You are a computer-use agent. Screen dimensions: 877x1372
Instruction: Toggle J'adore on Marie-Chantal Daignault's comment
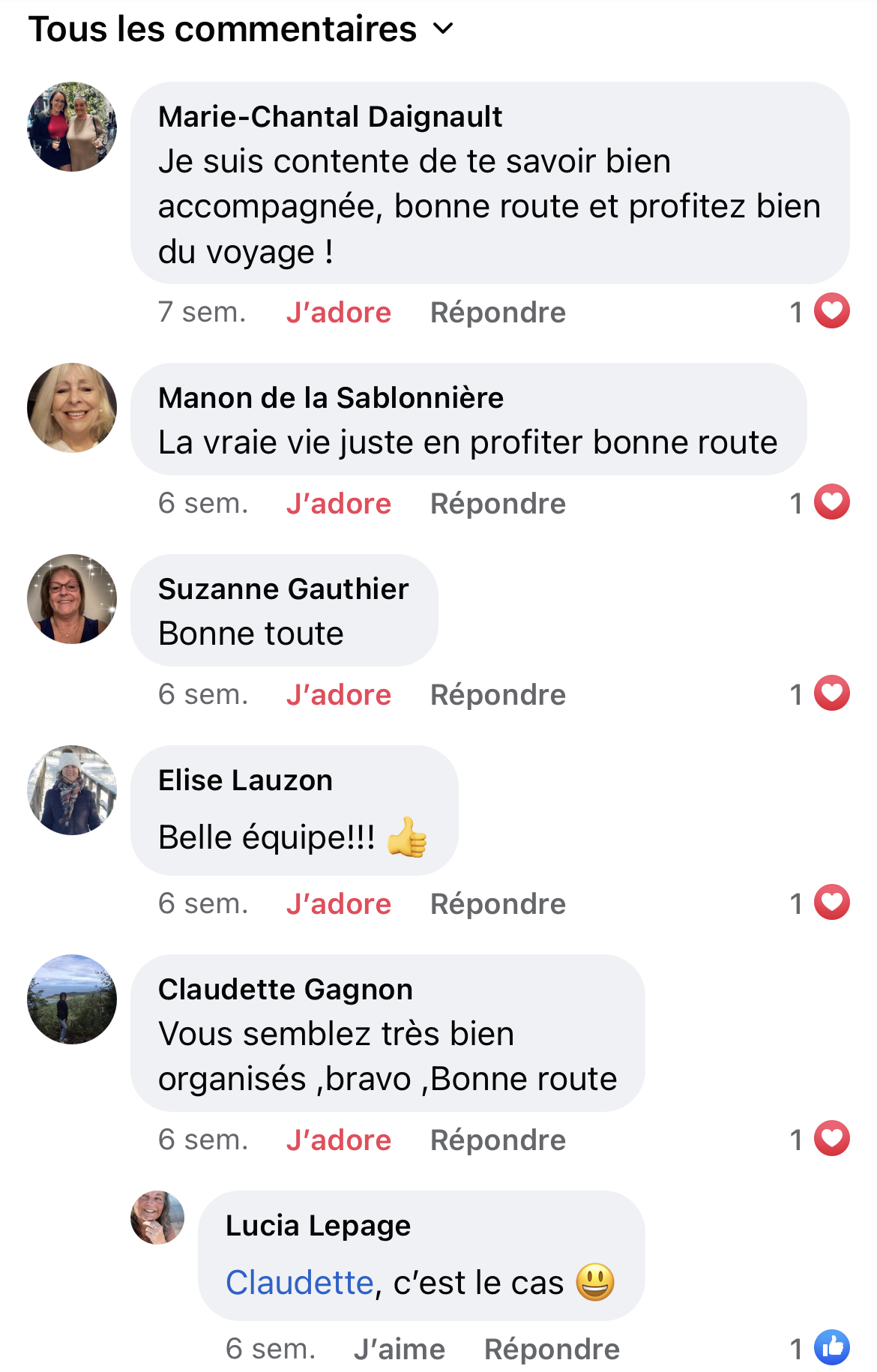pyautogui.click(x=338, y=313)
